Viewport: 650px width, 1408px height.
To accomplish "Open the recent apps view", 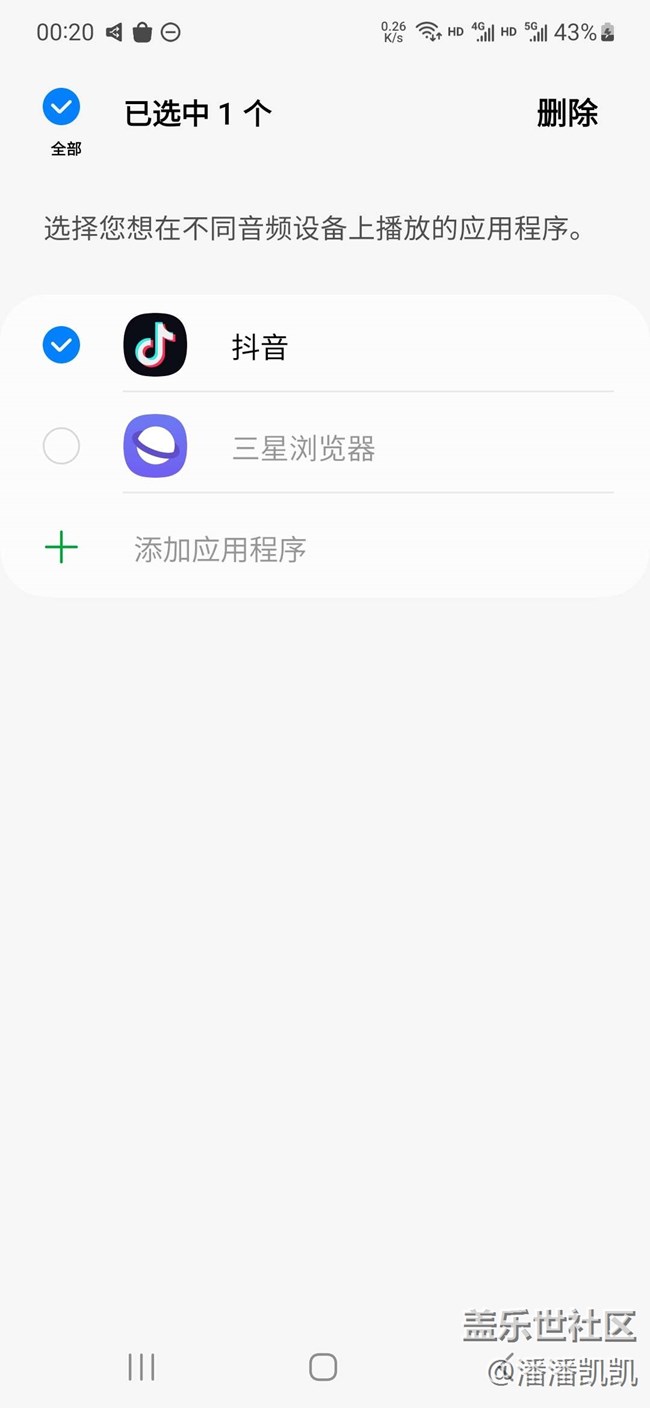I will coord(141,1367).
